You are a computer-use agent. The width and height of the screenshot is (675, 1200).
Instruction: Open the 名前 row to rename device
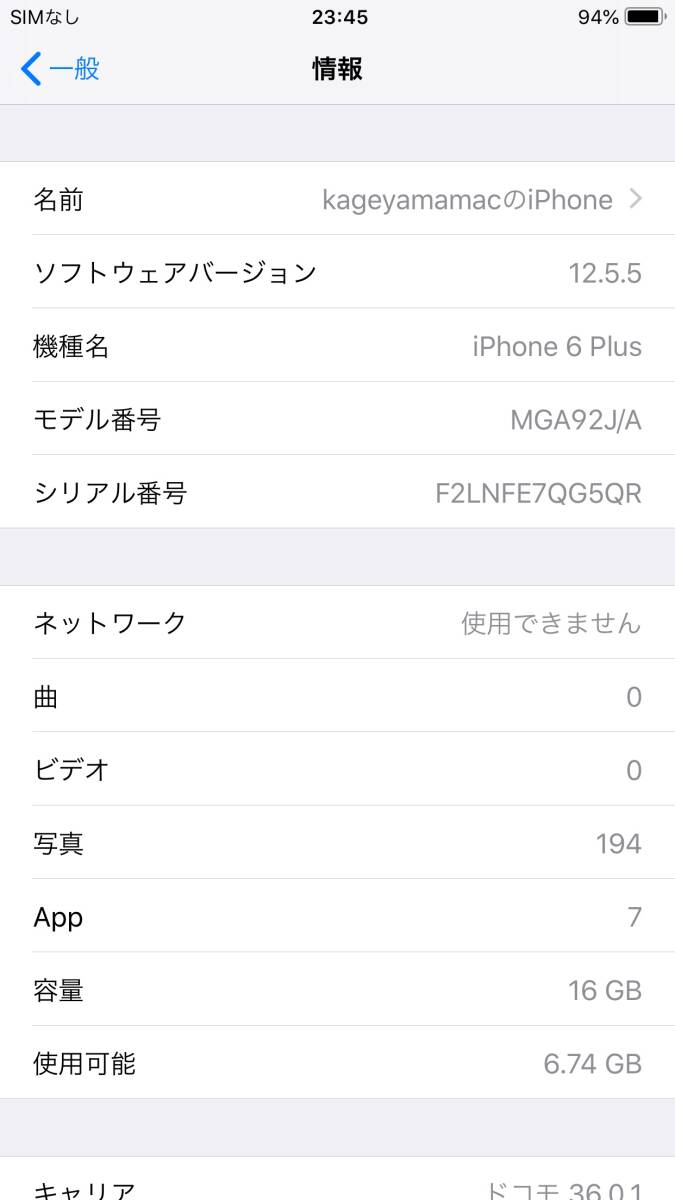tap(337, 200)
